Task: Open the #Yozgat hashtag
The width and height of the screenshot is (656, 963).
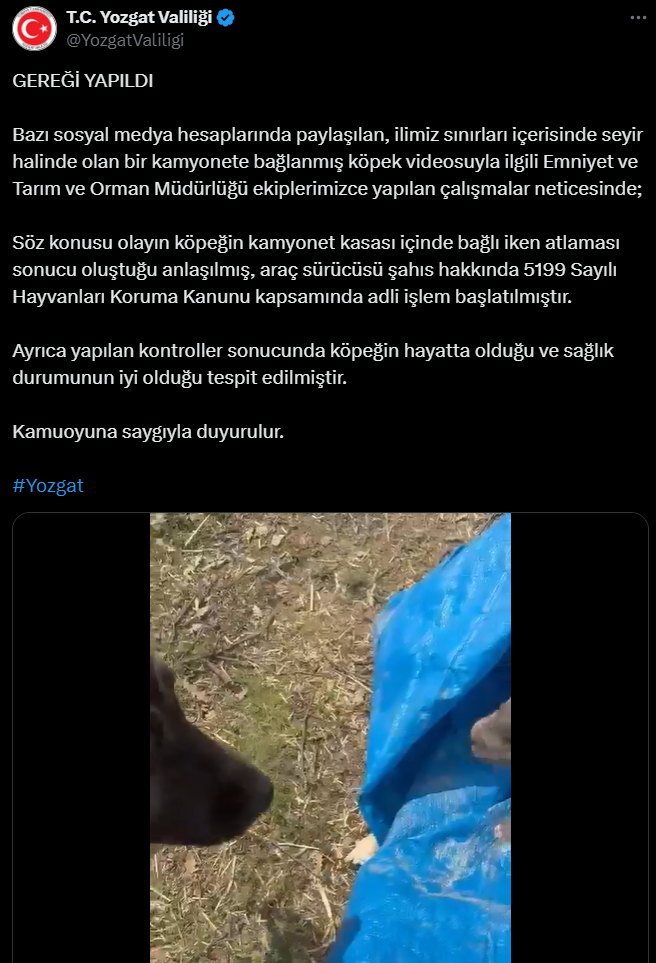Action: tap(48, 486)
